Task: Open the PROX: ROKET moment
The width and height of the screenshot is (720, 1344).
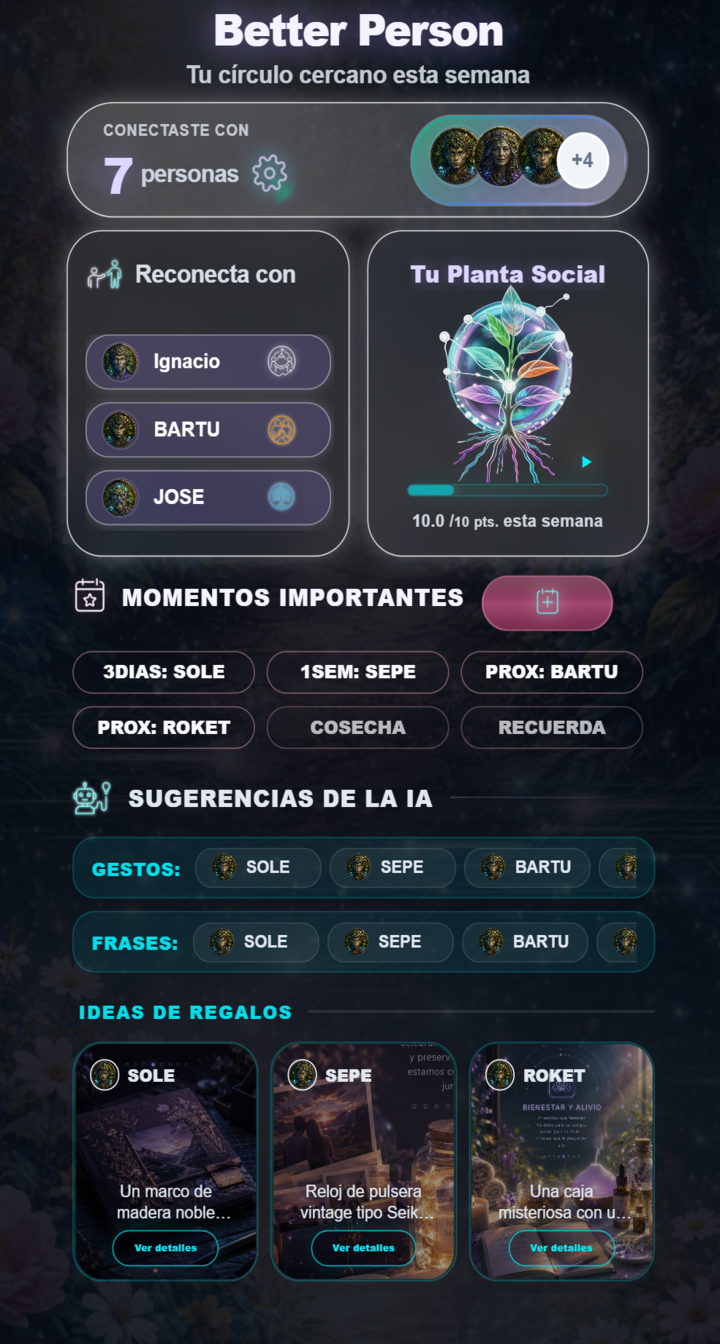Action: click(x=164, y=728)
